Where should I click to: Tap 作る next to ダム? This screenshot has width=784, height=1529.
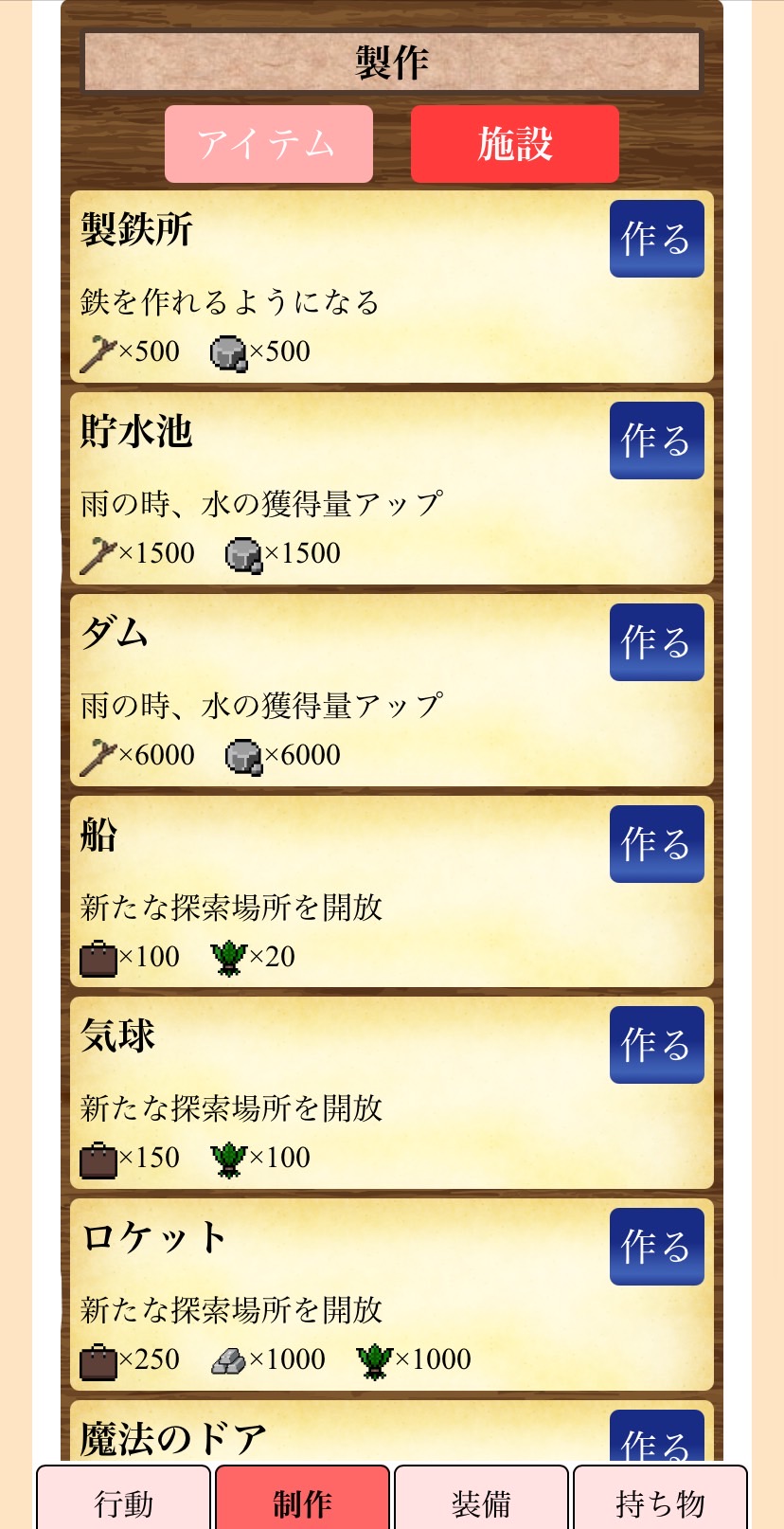point(656,642)
